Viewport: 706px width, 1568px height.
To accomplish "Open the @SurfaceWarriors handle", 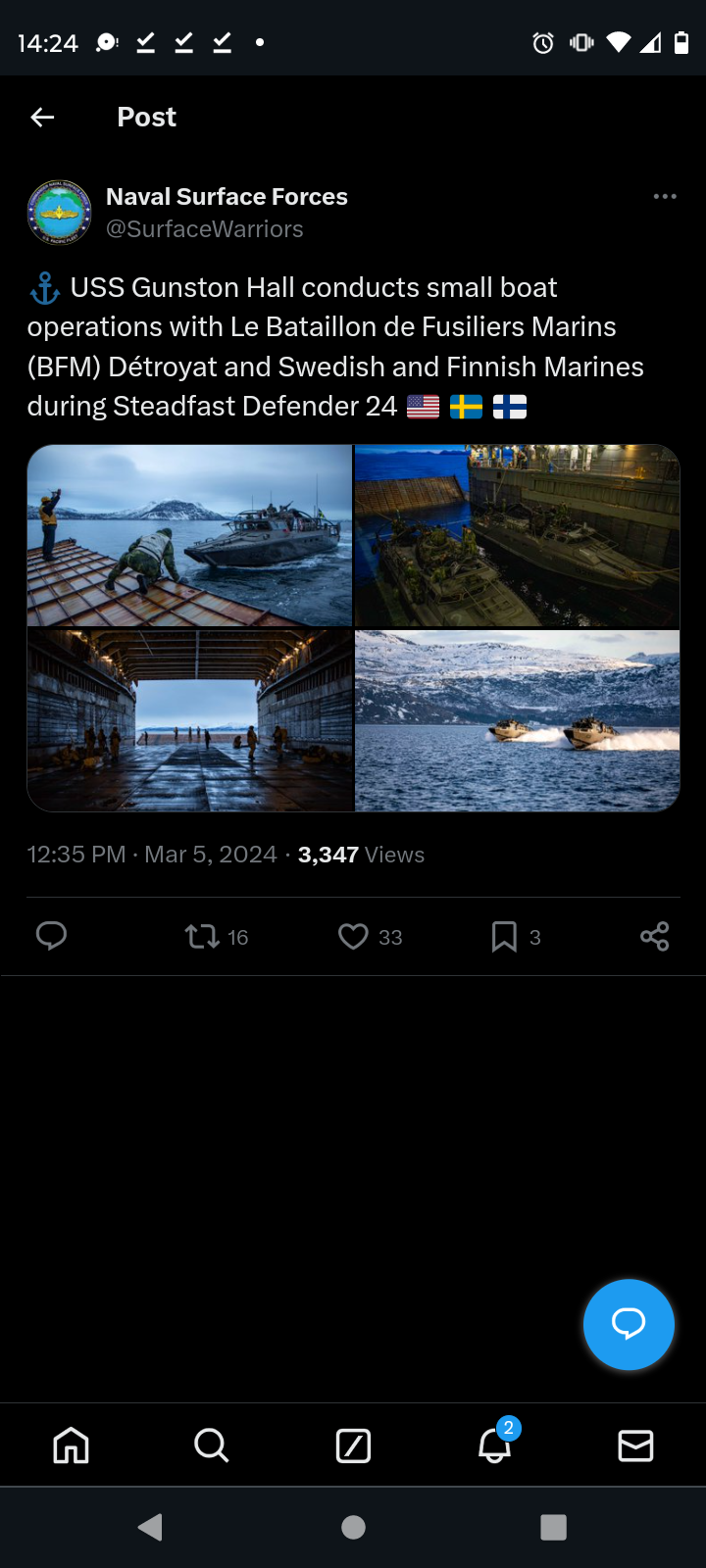I will [x=204, y=229].
